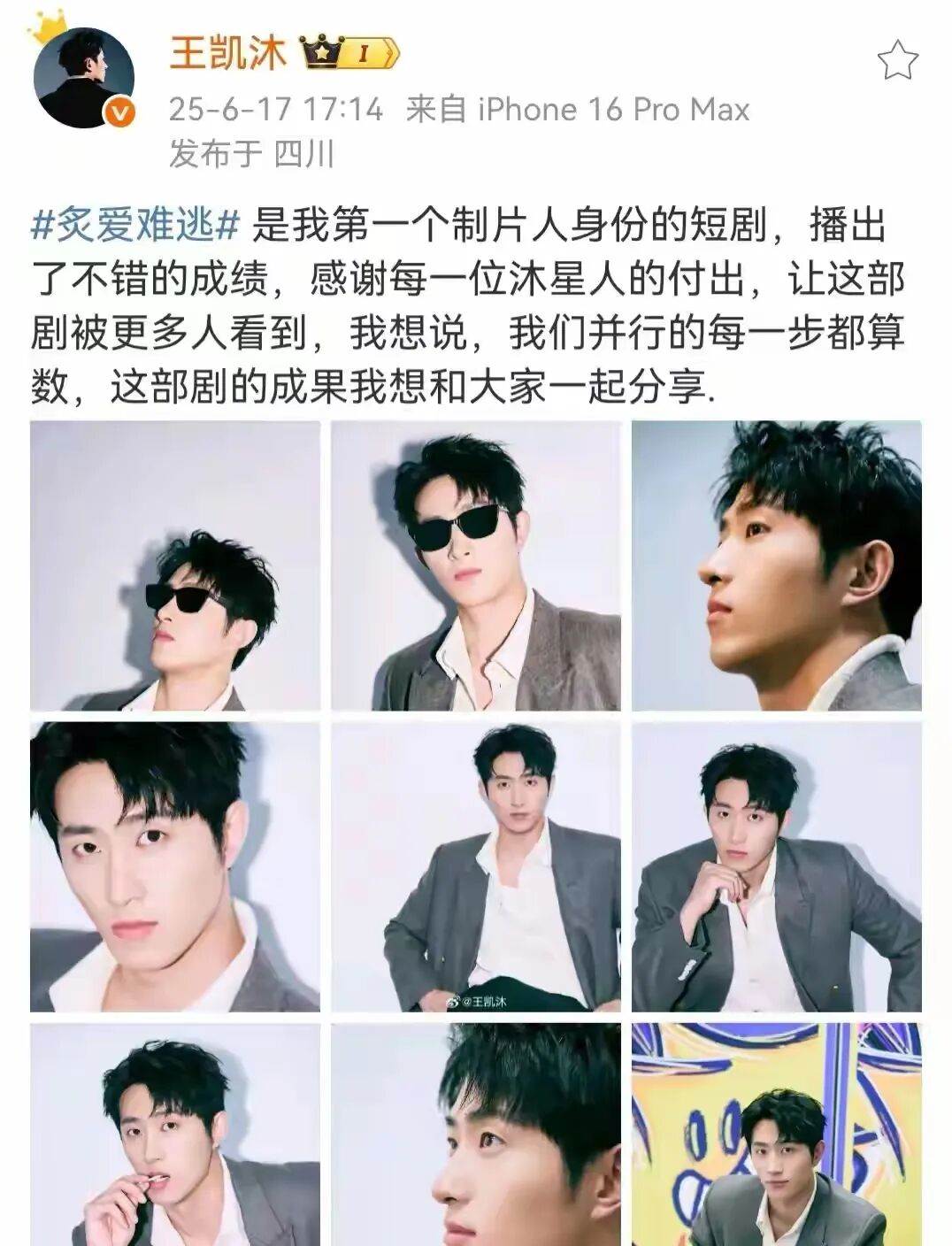Open the sunglasses photo with gray blazer

coord(476,565)
